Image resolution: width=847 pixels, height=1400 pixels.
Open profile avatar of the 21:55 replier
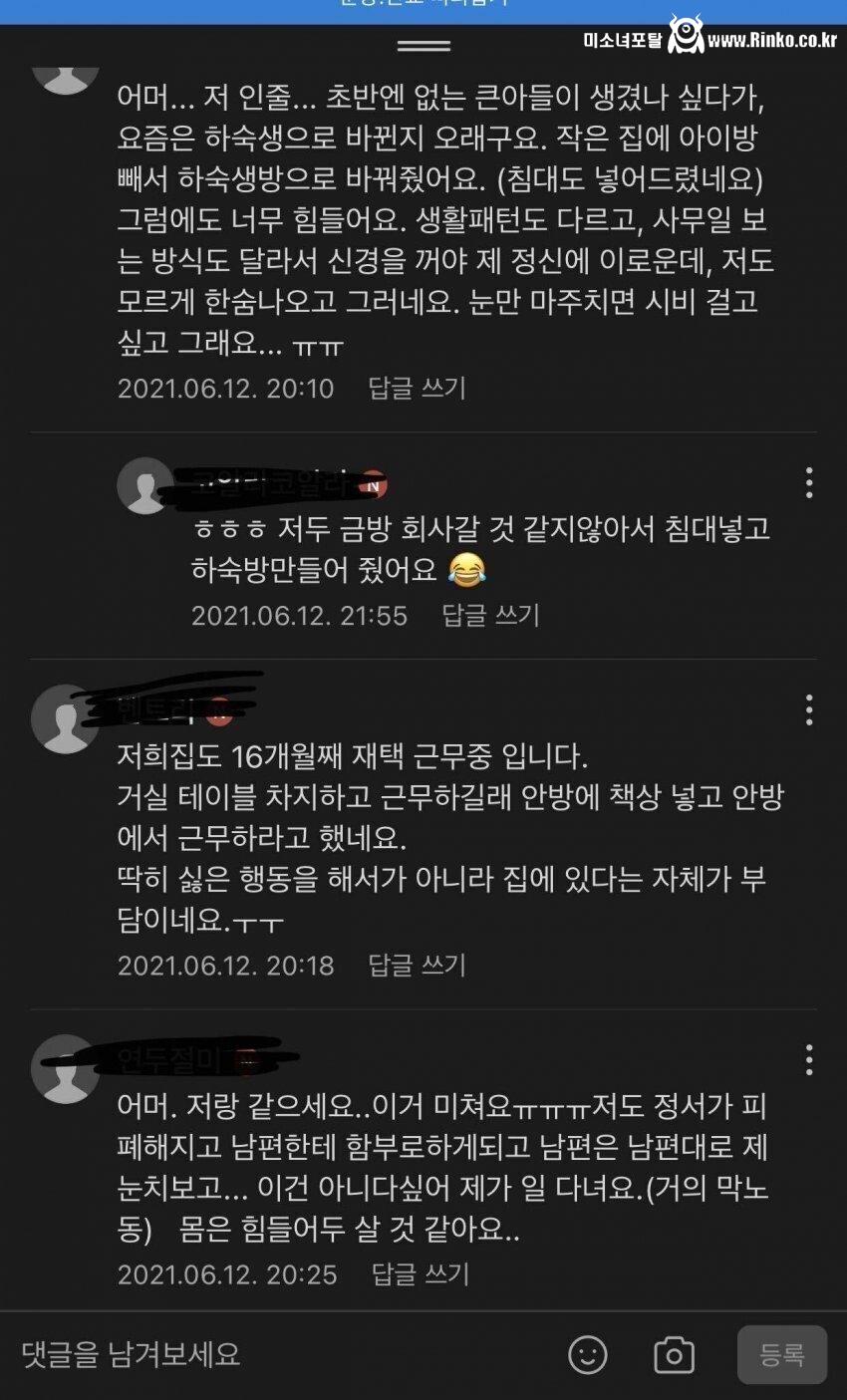(145, 486)
